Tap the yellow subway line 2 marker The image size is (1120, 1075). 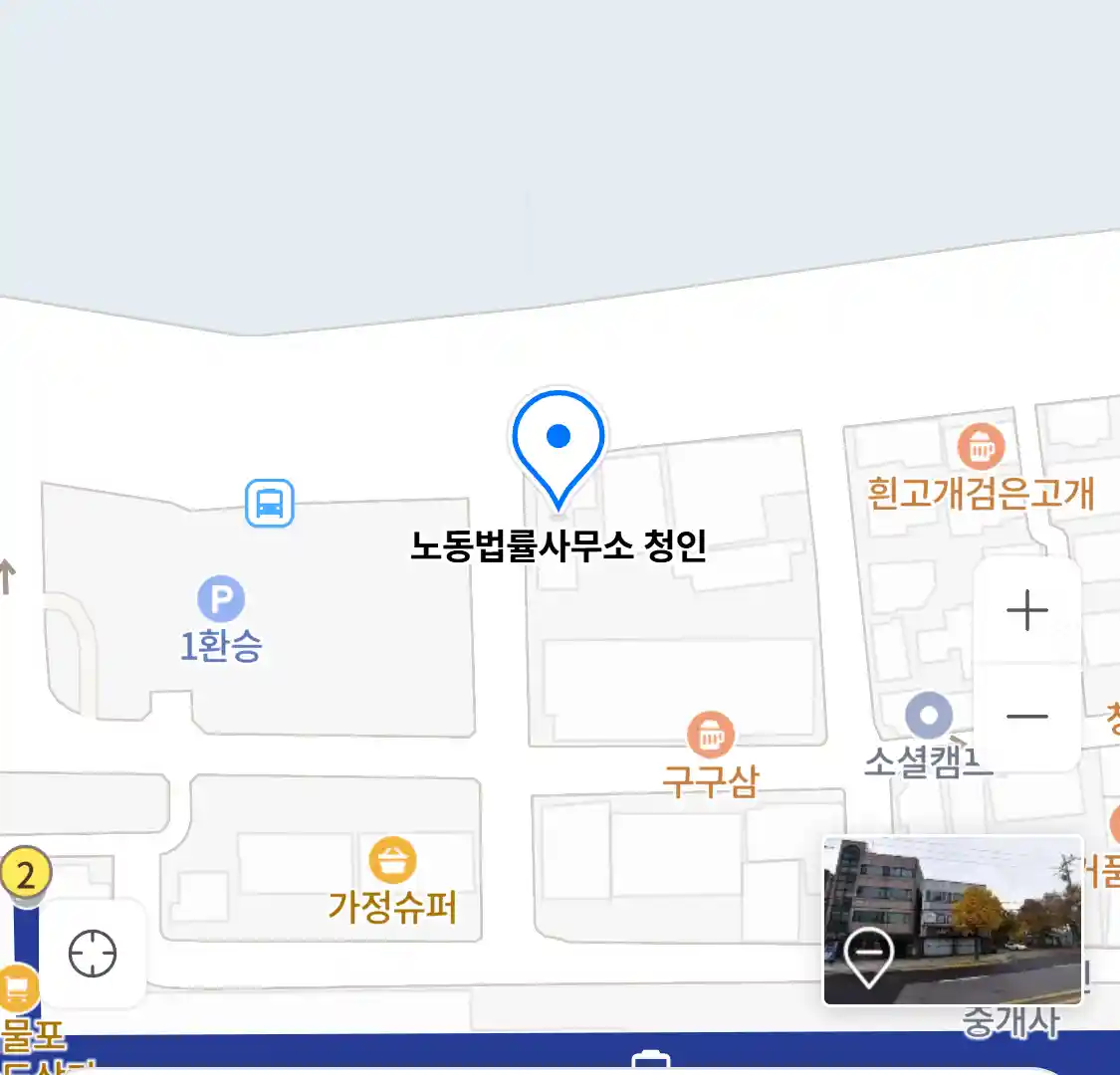tap(26, 875)
